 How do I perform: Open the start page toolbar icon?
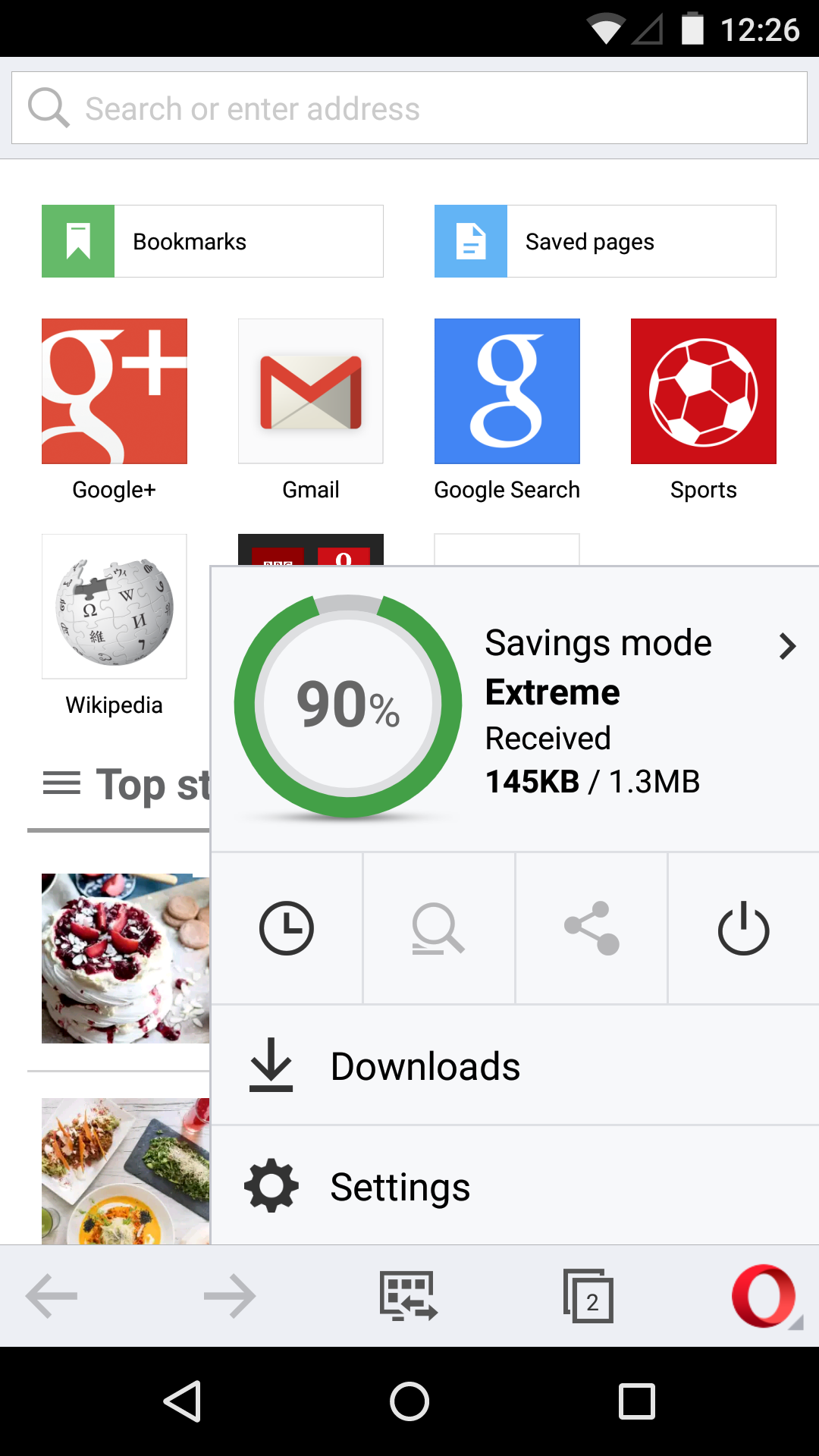point(409,1296)
